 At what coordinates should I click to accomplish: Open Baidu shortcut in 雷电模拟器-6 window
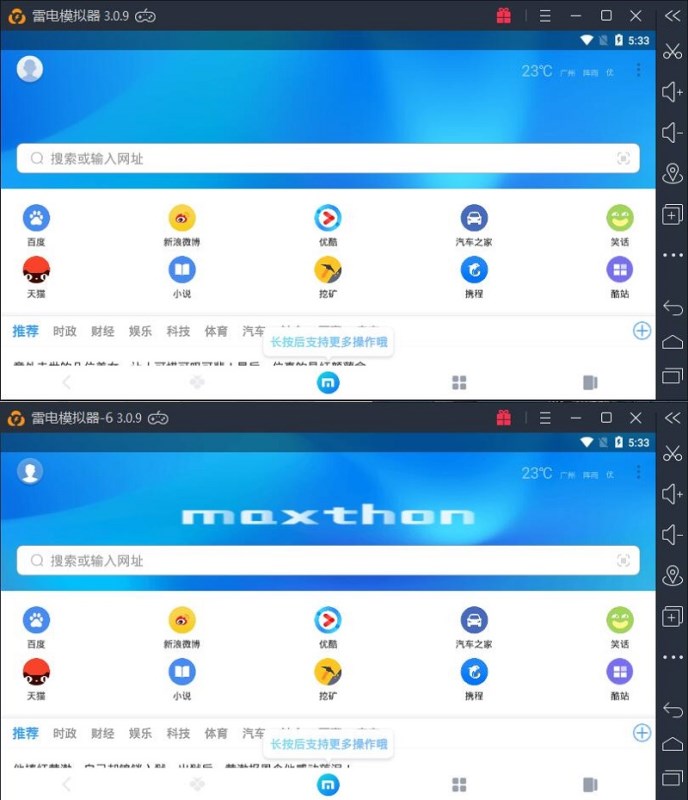(x=36, y=620)
